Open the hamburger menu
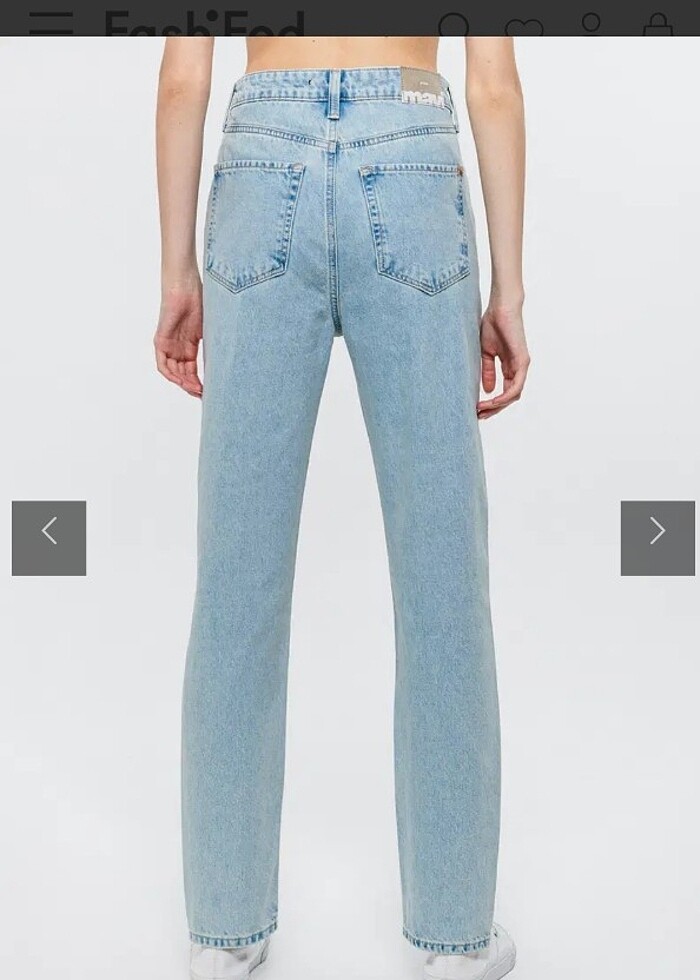The height and width of the screenshot is (980, 700). pyautogui.click(x=51, y=22)
